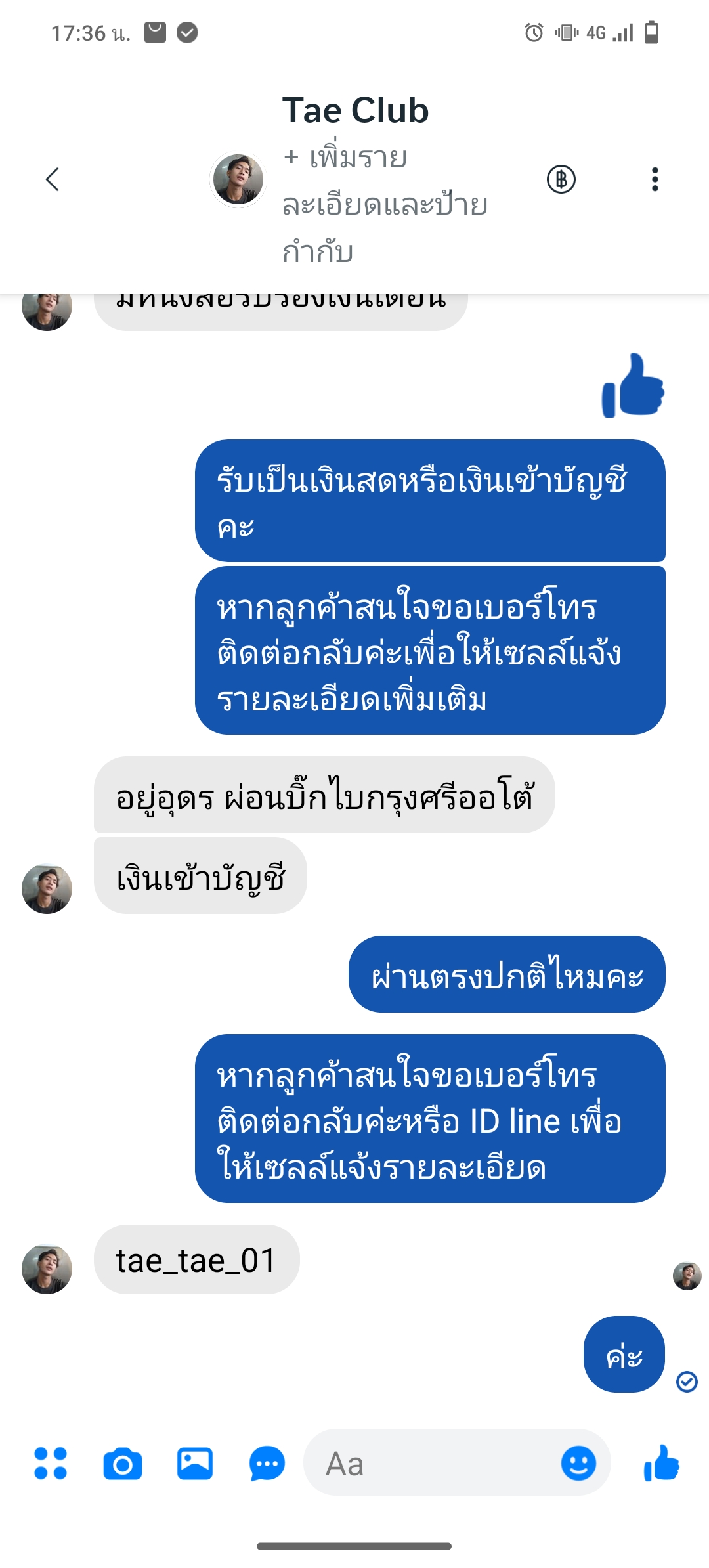709x1568 pixels.
Task: Go back from the Tae Club chat
Action: (x=53, y=179)
